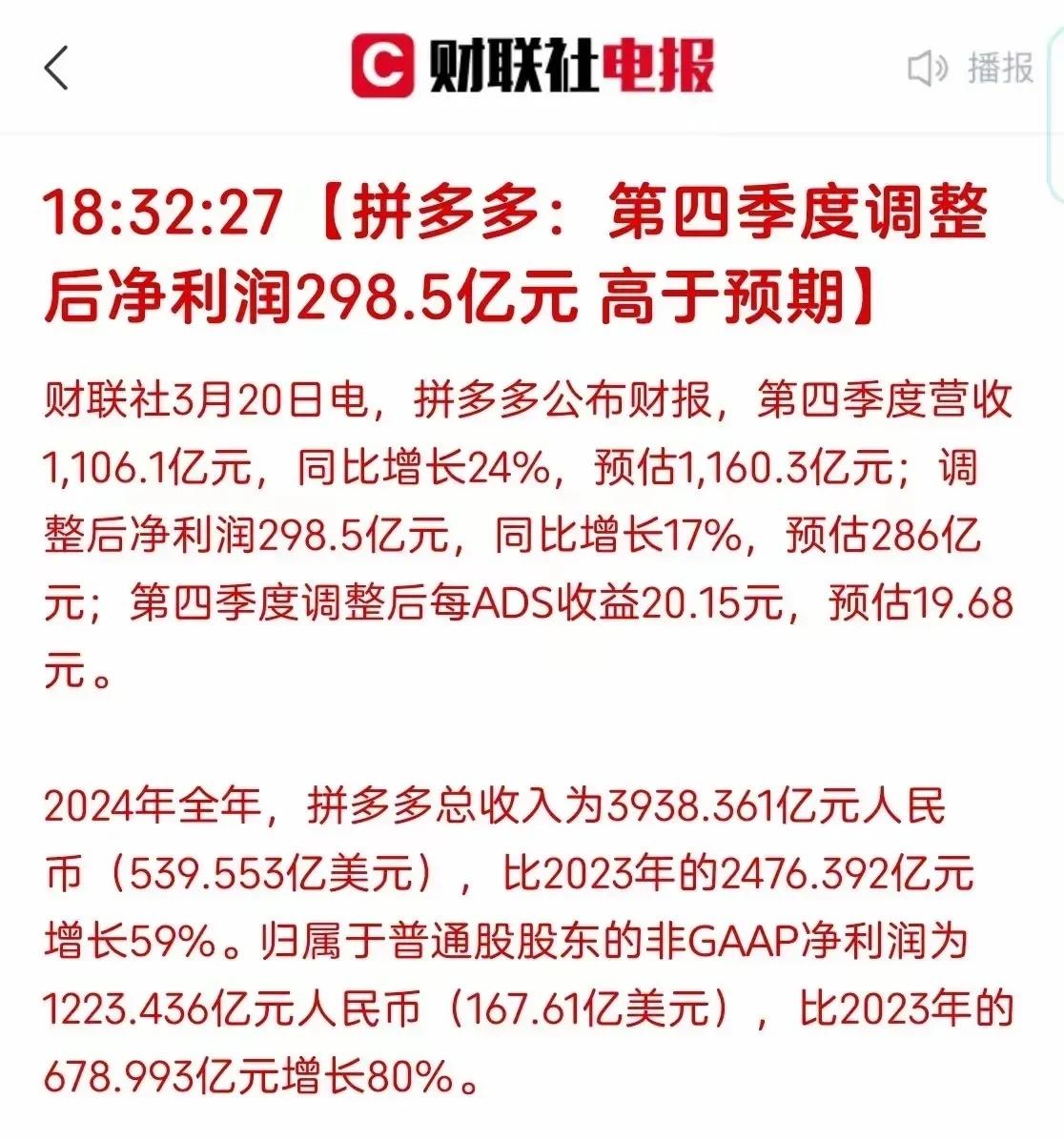
Task: Tap the speaker icon to hear the broadcast
Action: coord(926,66)
